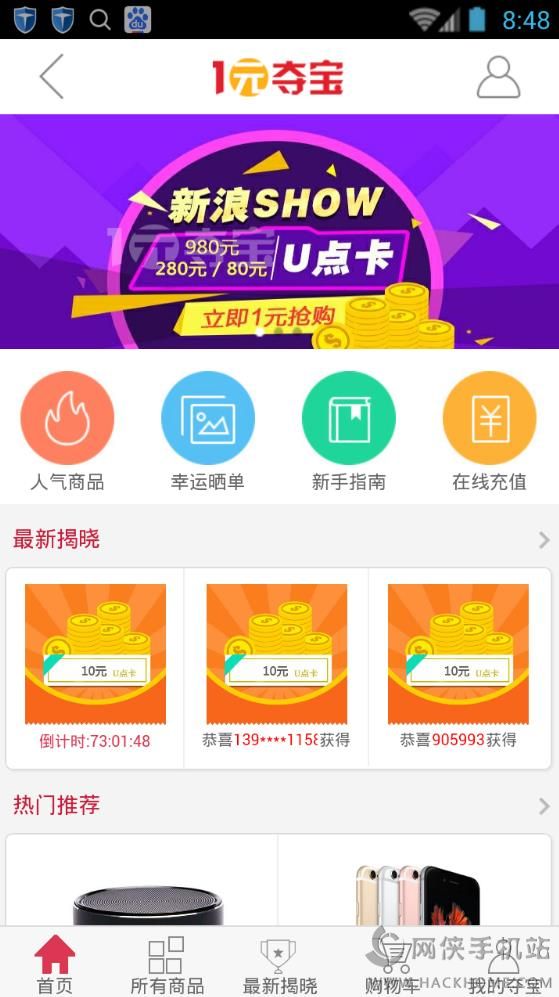
Task: Open 新手指南 beginner guide
Action: 349,431
